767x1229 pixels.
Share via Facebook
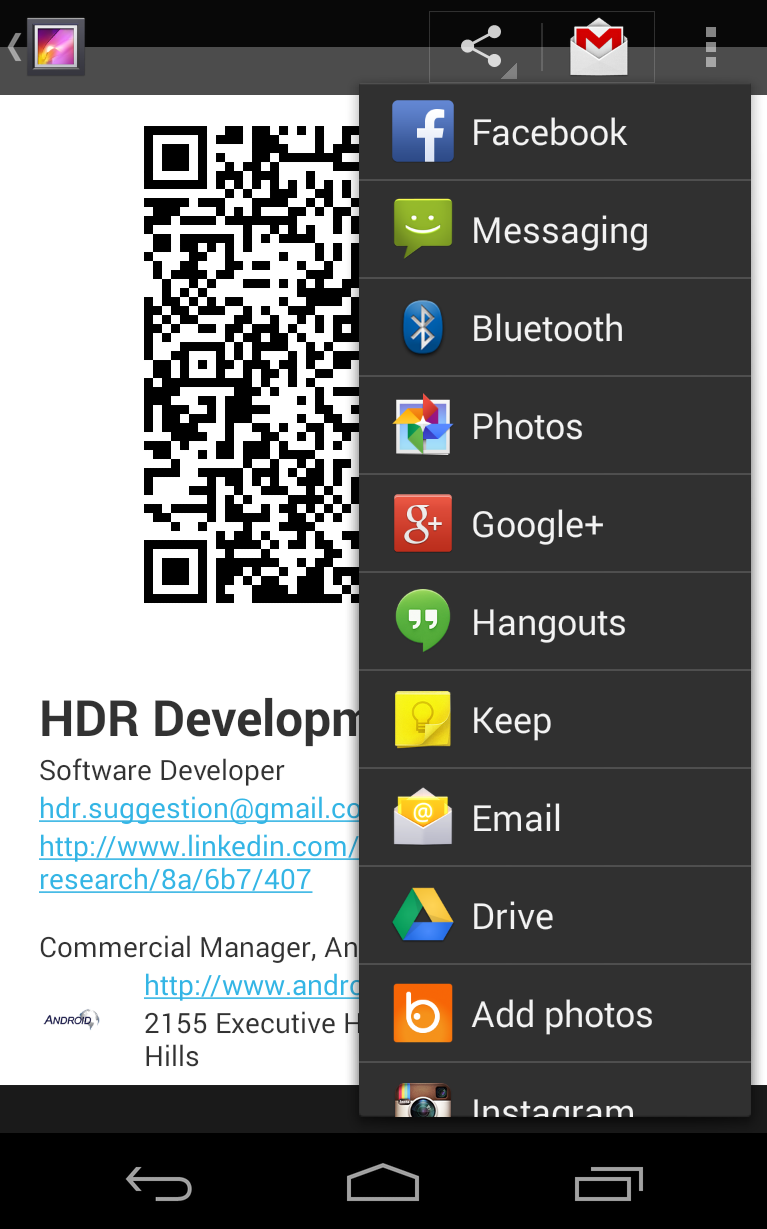tap(554, 132)
